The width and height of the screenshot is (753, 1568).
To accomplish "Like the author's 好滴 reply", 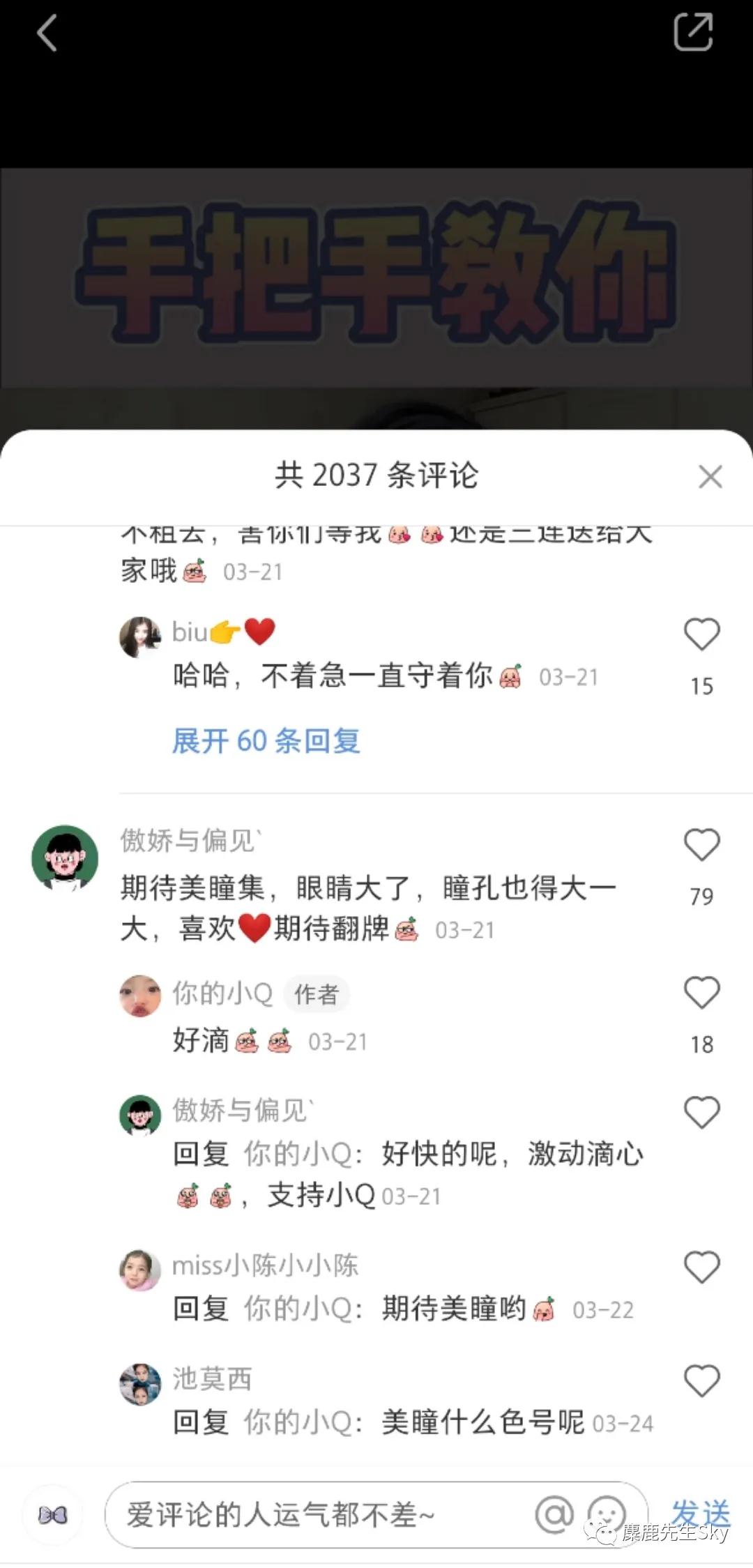I will (x=701, y=993).
